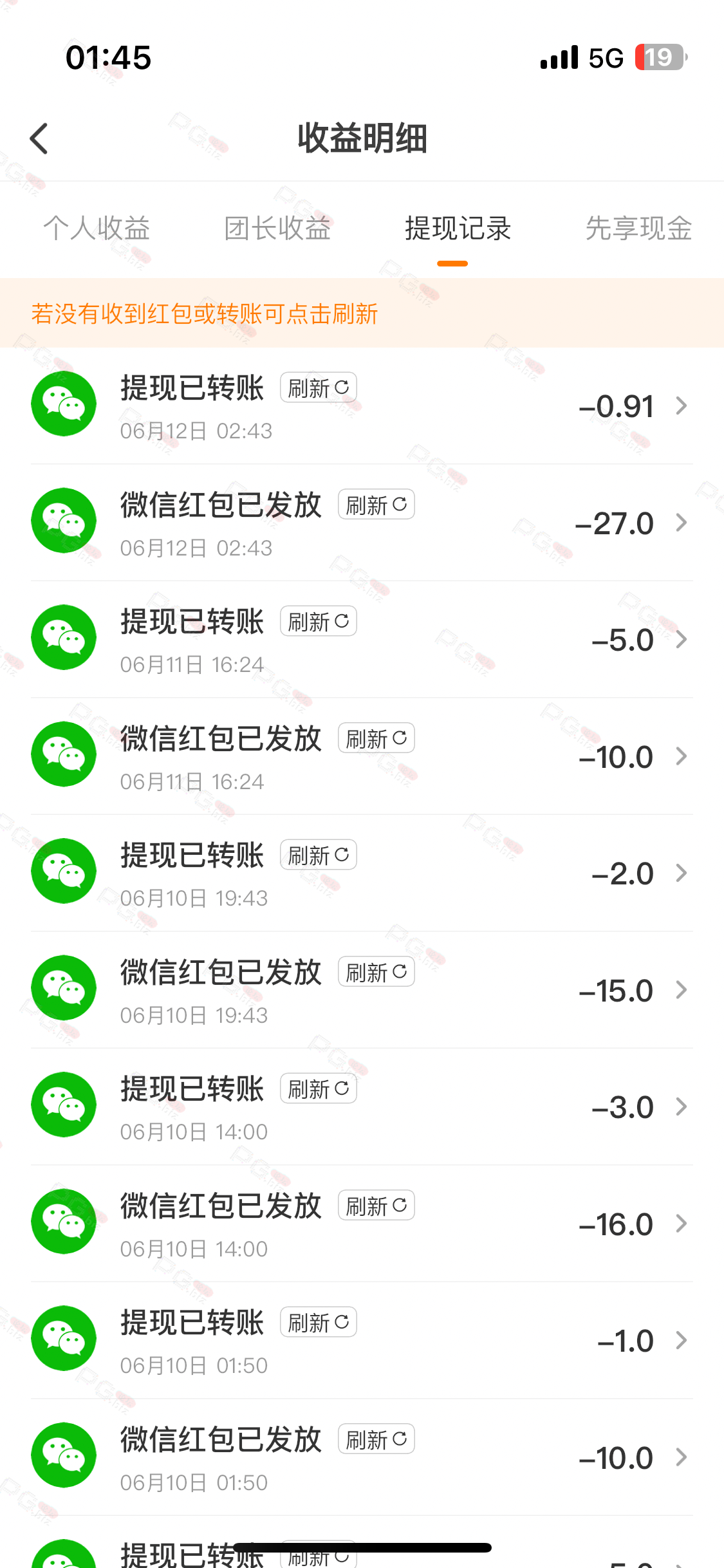Open the -10.0 red packet from 06月11日 16:24
Viewport: 724px width, 1568px height.
[362, 756]
